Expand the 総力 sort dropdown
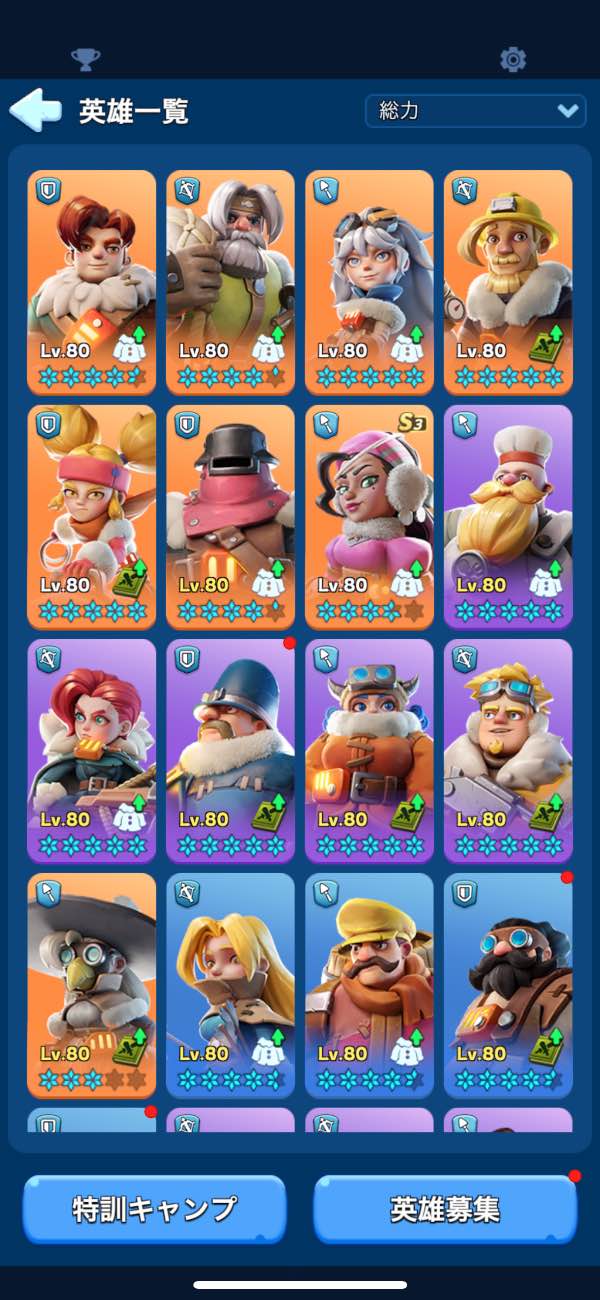Screen dimensions: 600x1300 (476, 111)
